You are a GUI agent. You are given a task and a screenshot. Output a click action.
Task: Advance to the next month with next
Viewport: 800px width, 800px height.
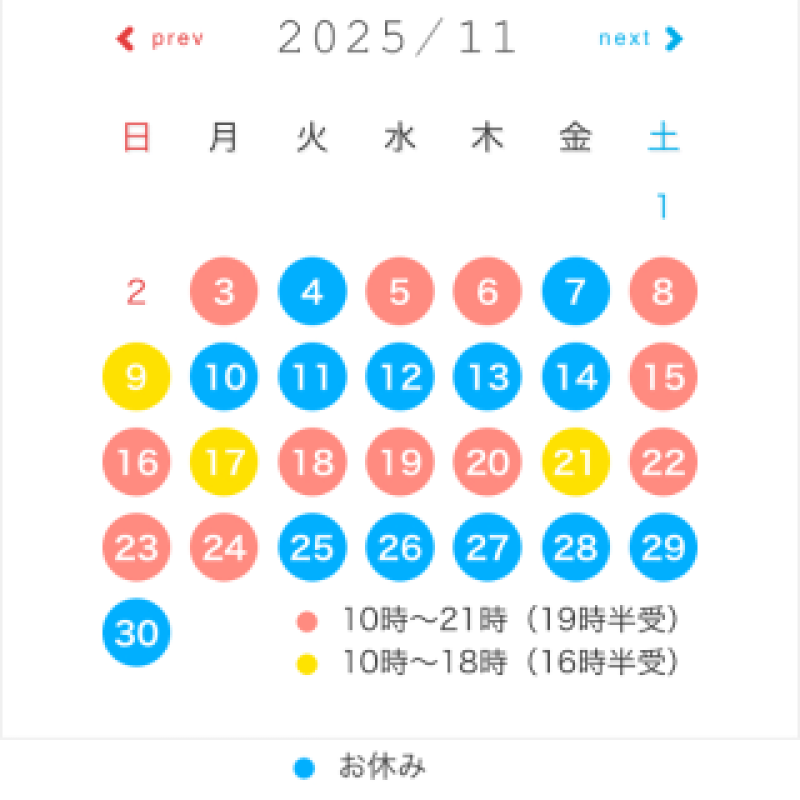(640, 39)
